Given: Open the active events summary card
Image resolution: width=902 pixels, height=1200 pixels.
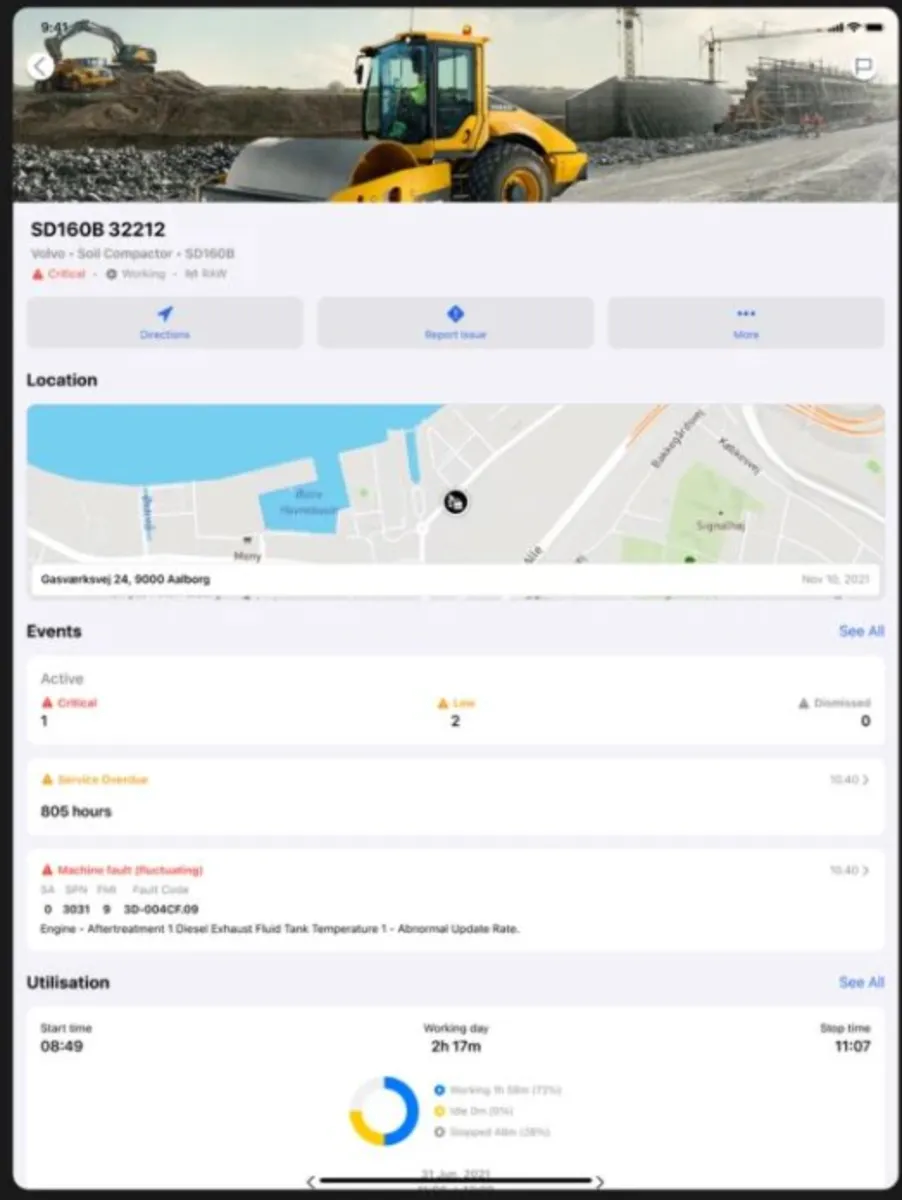Looking at the screenshot, I should pos(455,701).
